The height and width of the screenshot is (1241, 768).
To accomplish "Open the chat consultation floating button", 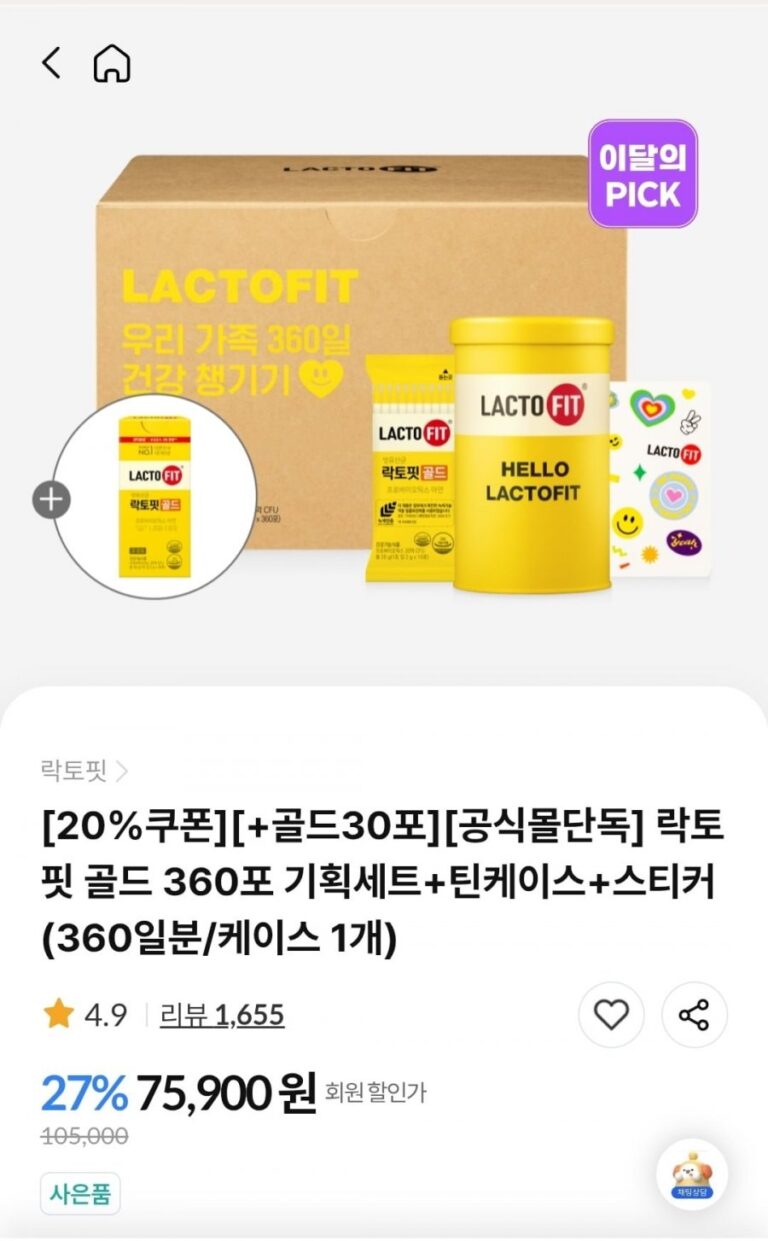I will coord(691,1173).
